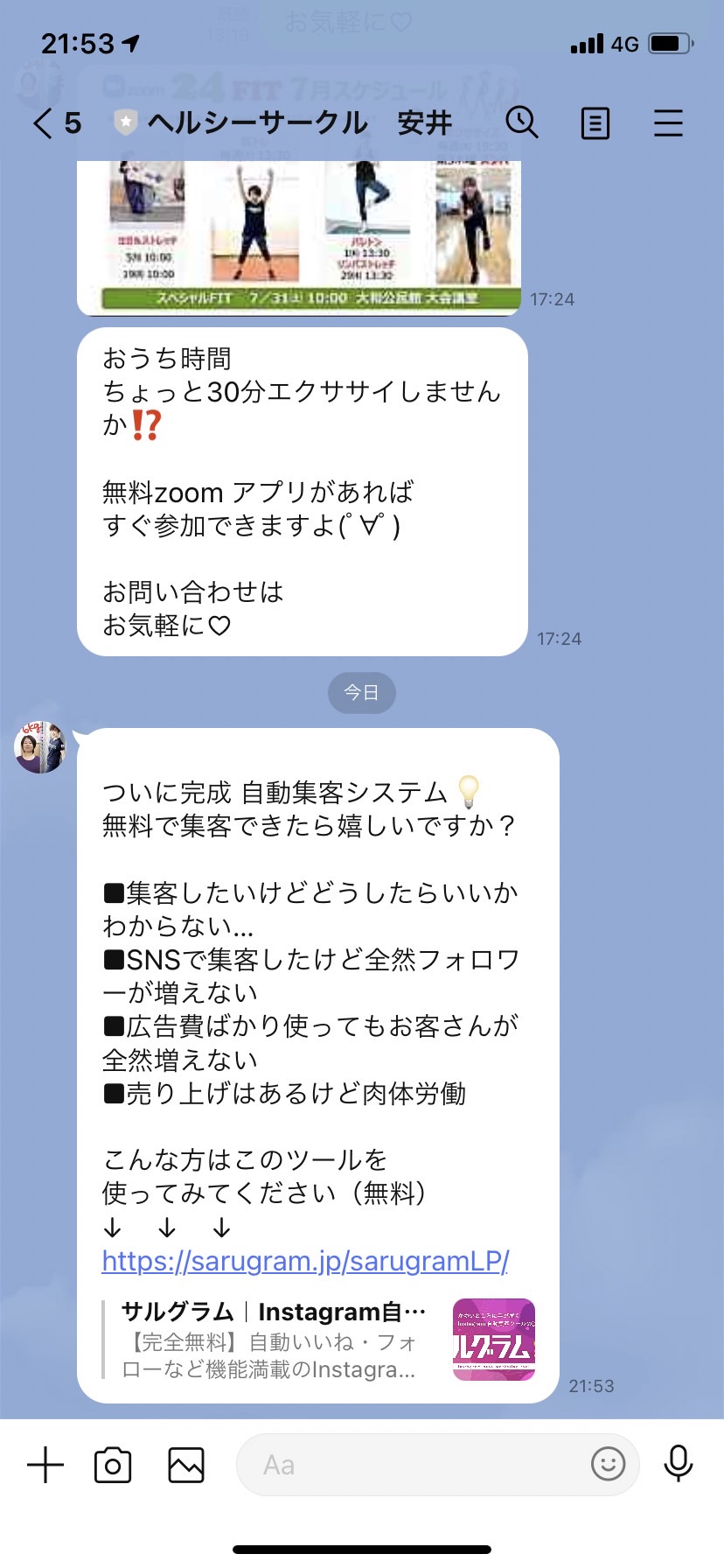Screen dimensions: 724x1568
Task: Open the notes icon in header
Action: point(595,123)
